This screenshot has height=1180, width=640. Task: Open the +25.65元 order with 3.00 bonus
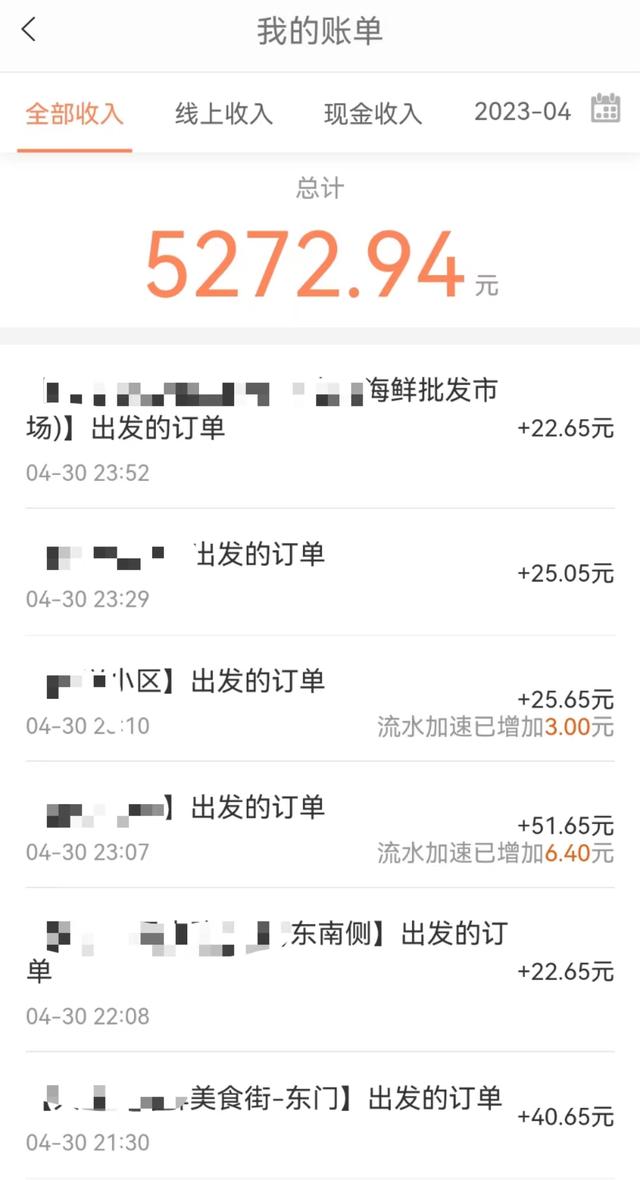(320, 700)
